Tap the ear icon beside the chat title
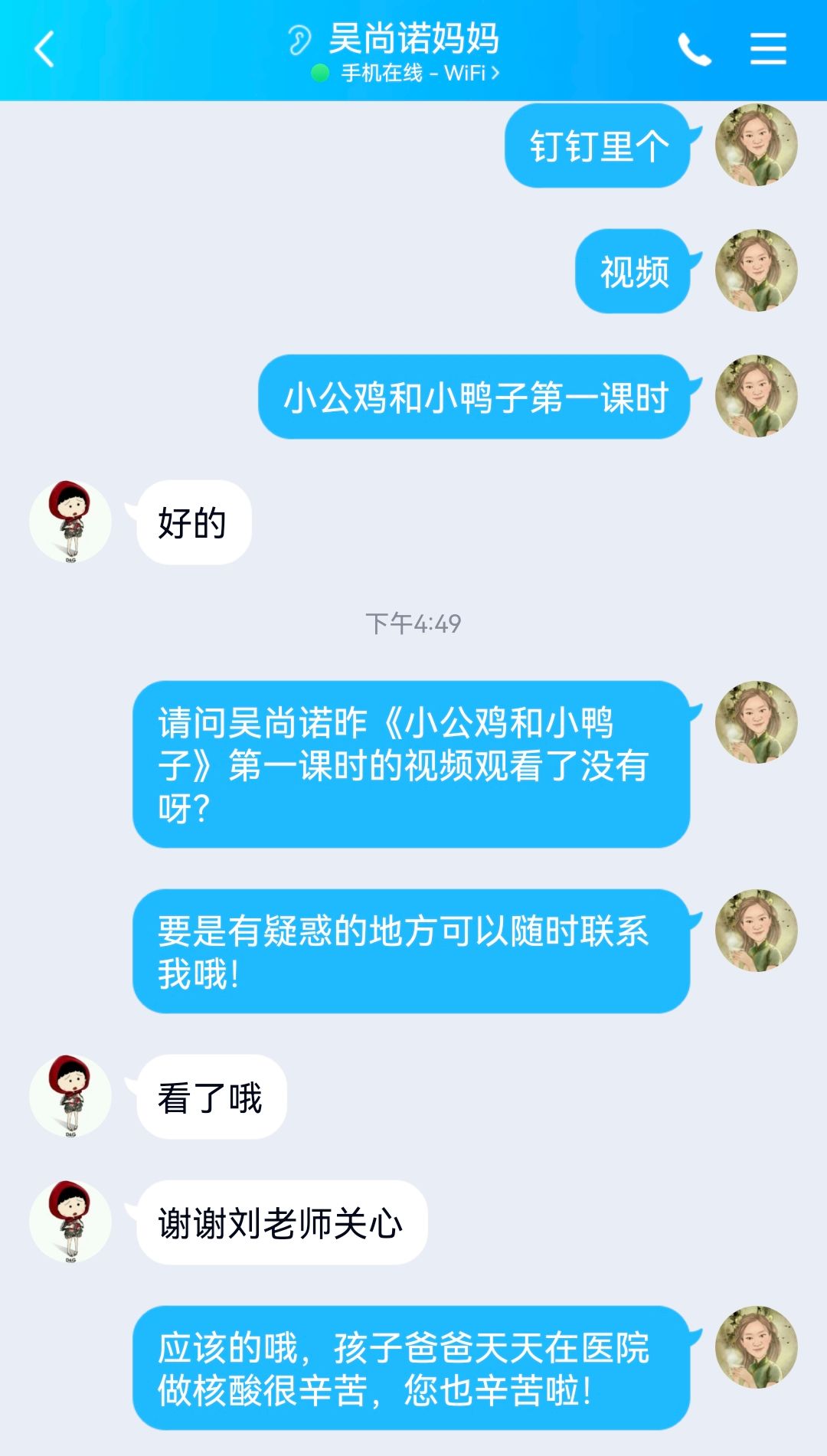This screenshot has width=827, height=1456. click(299, 39)
